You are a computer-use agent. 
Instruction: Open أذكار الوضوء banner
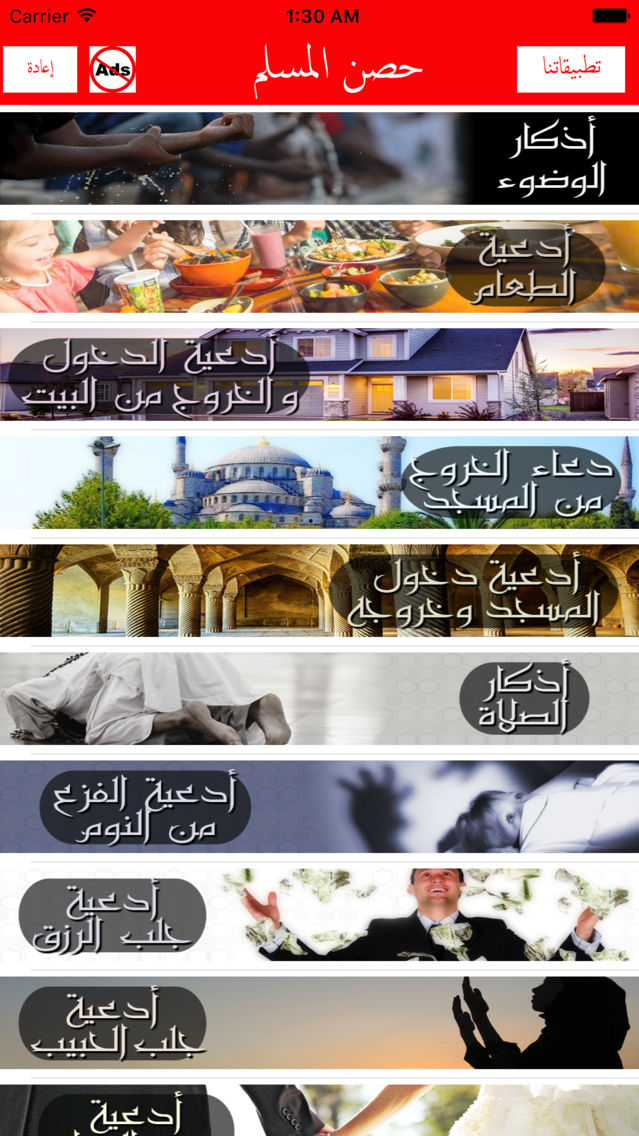point(320,158)
